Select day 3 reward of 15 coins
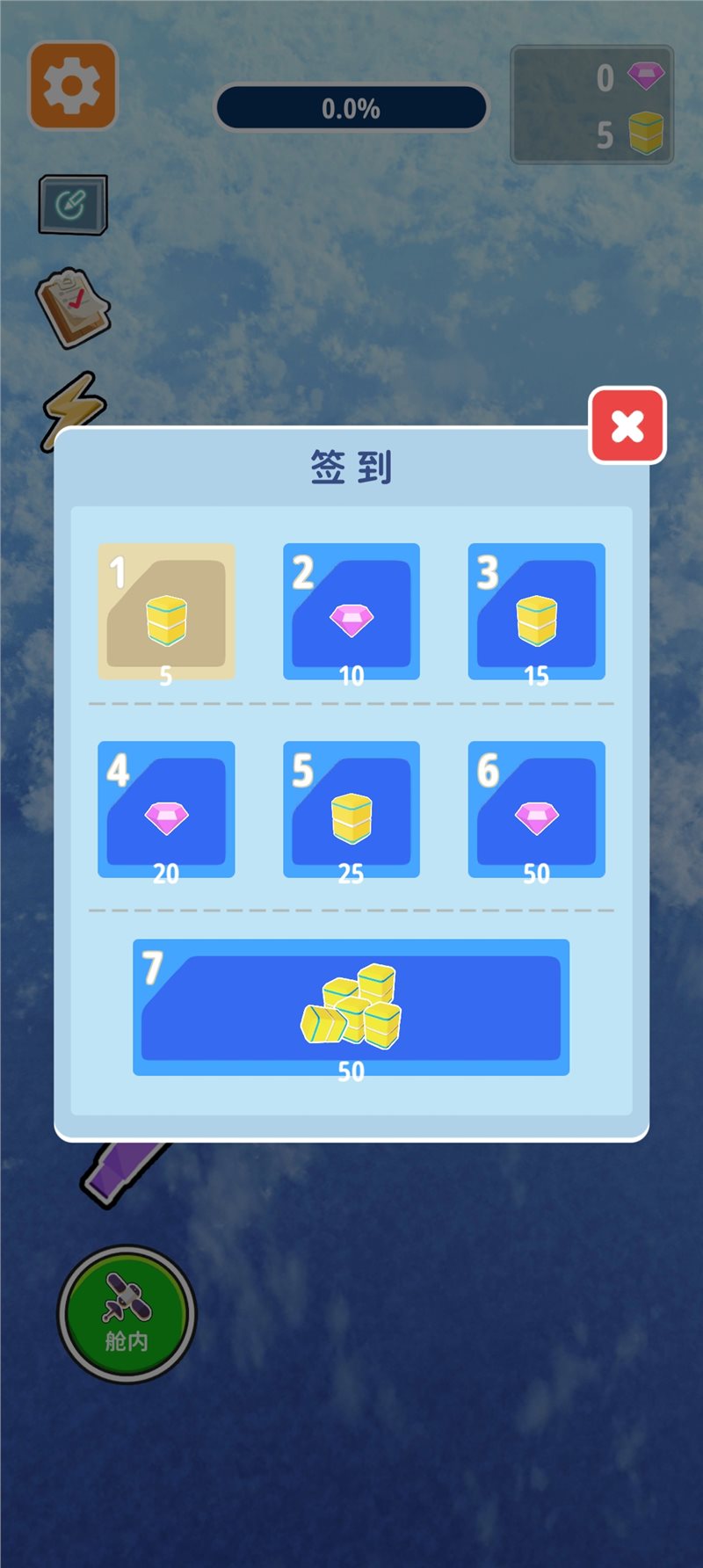The image size is (703, 1568). (x=536, y=612)
